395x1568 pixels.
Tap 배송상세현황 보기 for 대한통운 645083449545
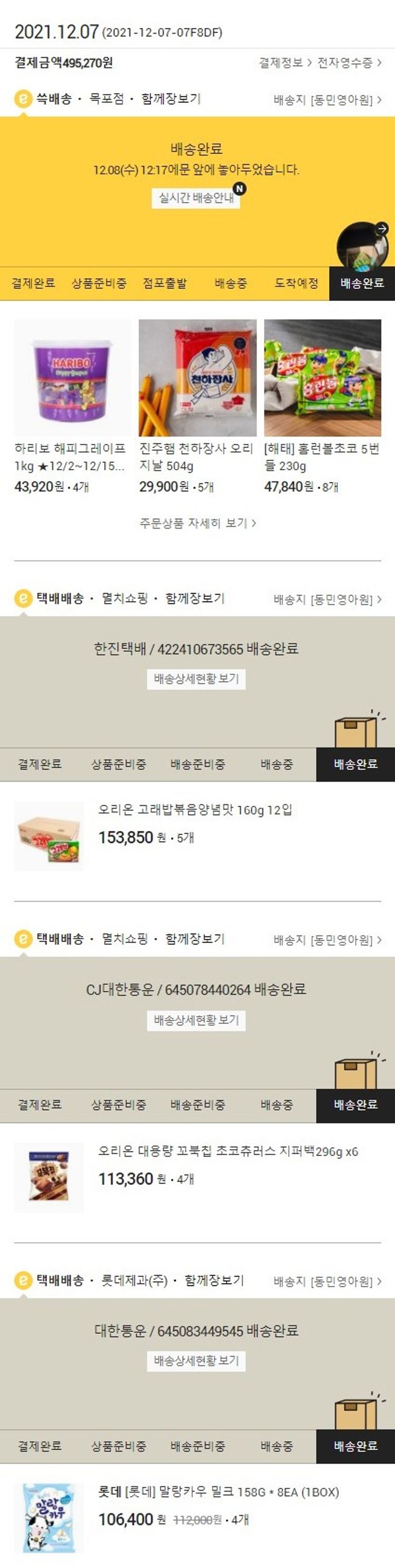196,1360
